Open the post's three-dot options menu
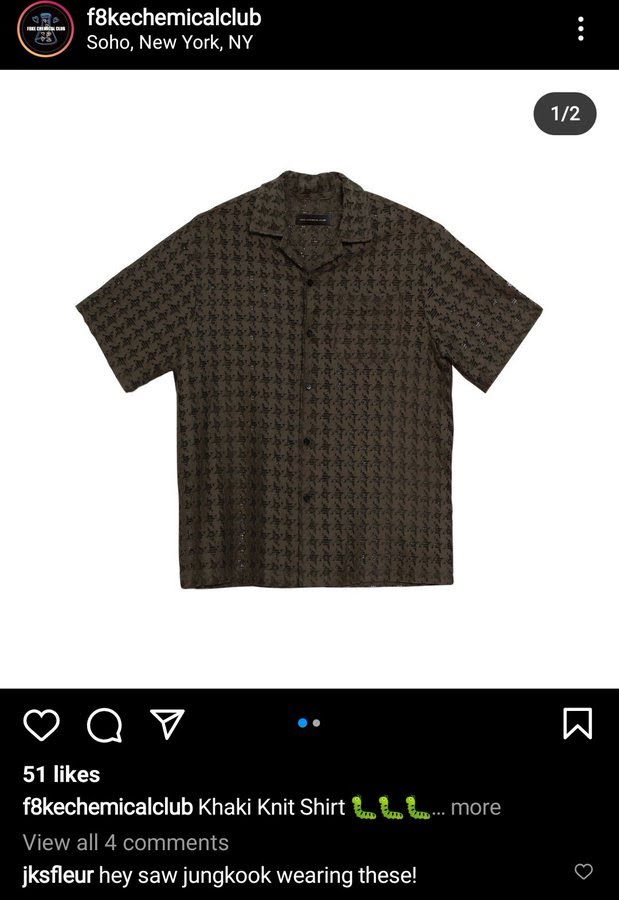The height and width of the screenshot is (900, 619). (x=580, y=29)
